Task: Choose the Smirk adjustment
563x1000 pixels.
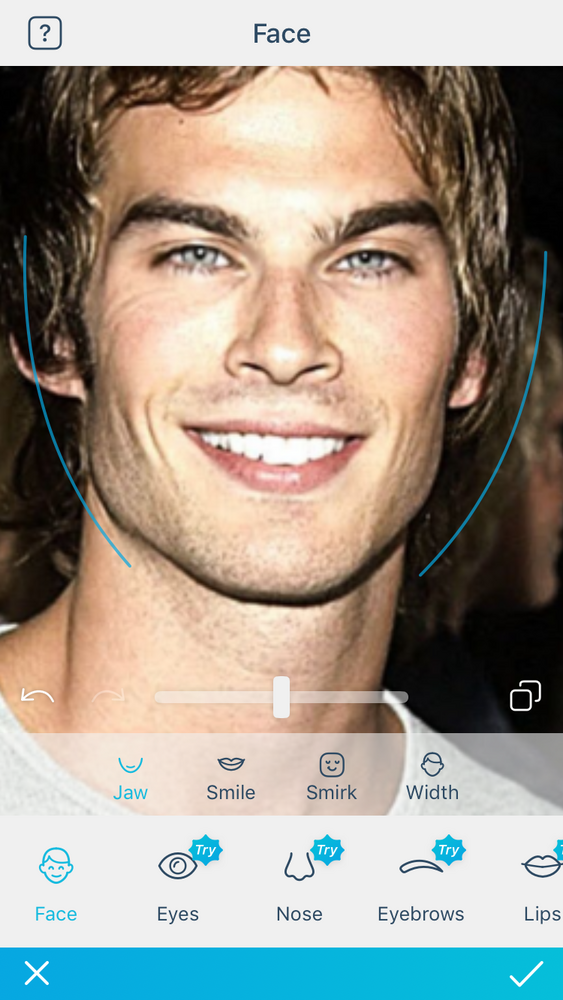Action: [x=332, y=777]
